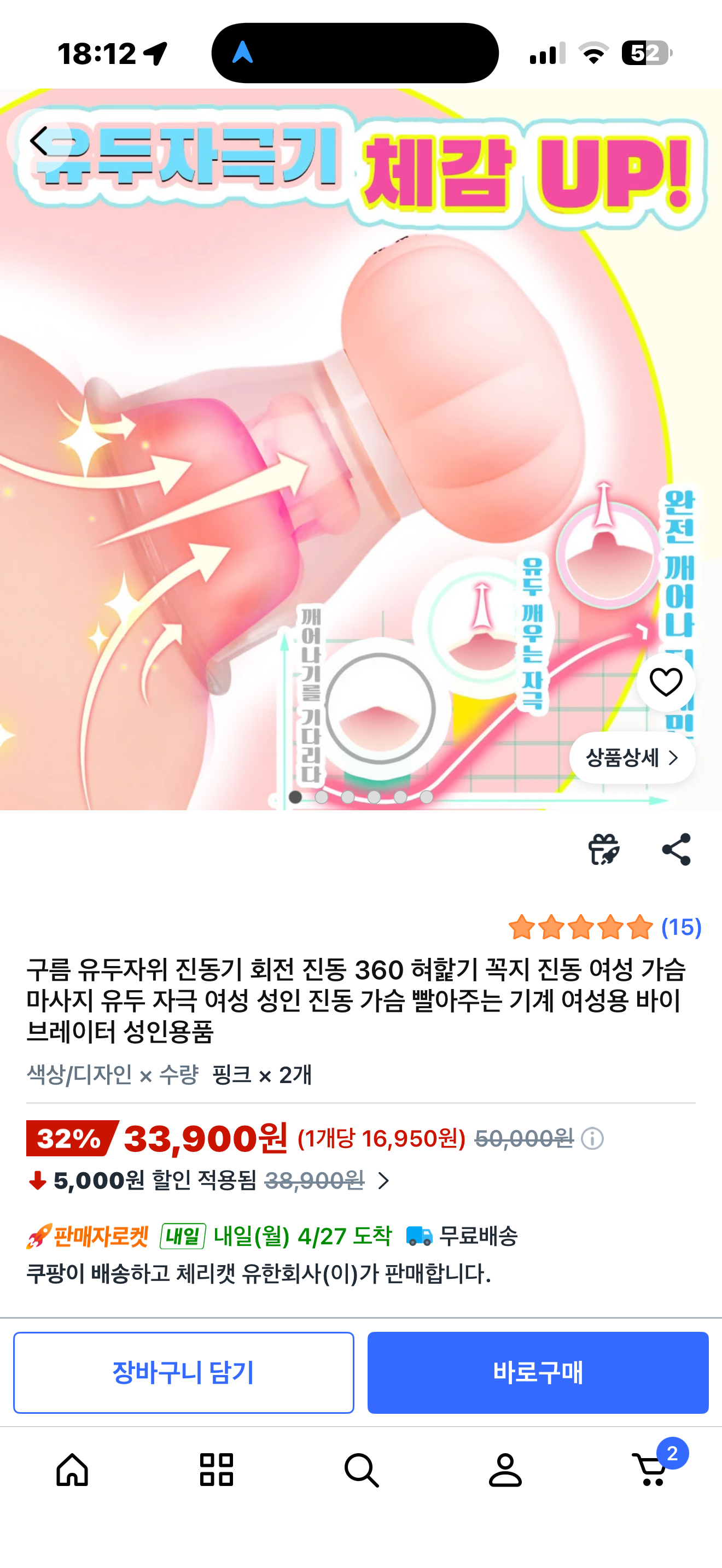
Task: Show info on the 50,000원 original price
Action: coord(592,1138)
